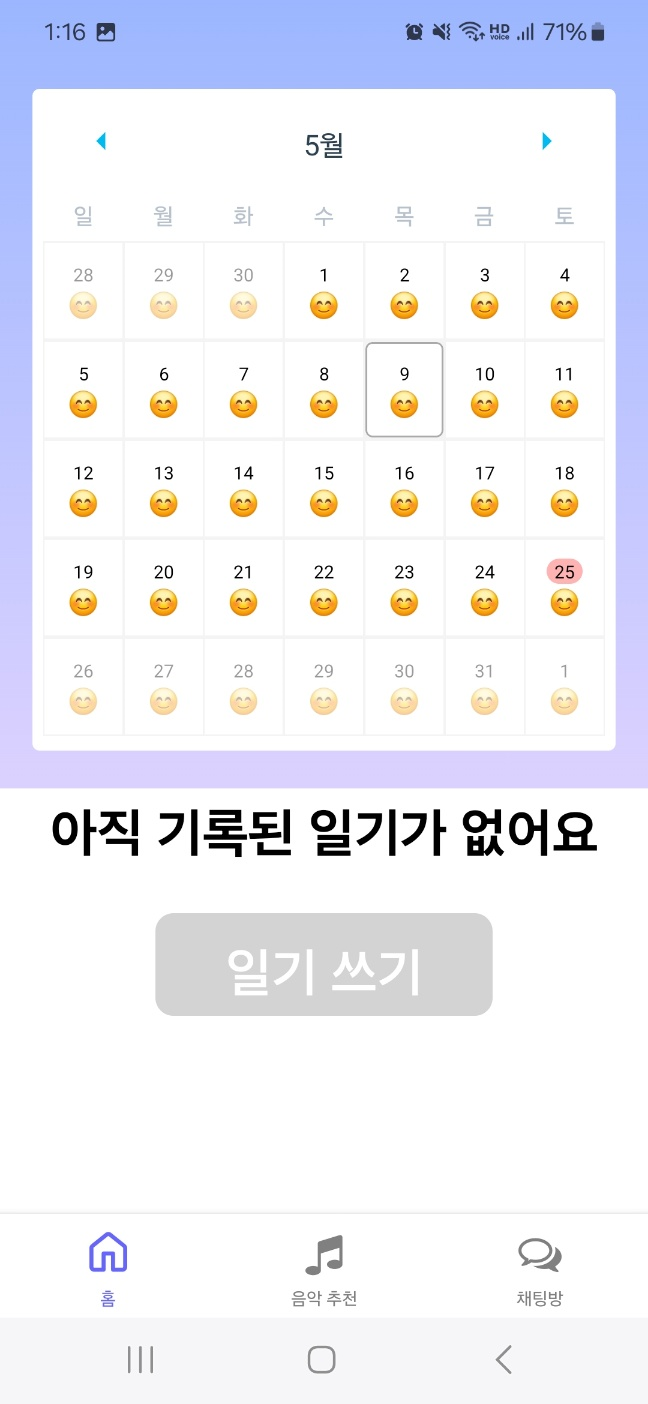The height and width of the screenshot is (1404, 648).
Task: Choose May 4 on the calendar
Action: [x=564, y=291]
